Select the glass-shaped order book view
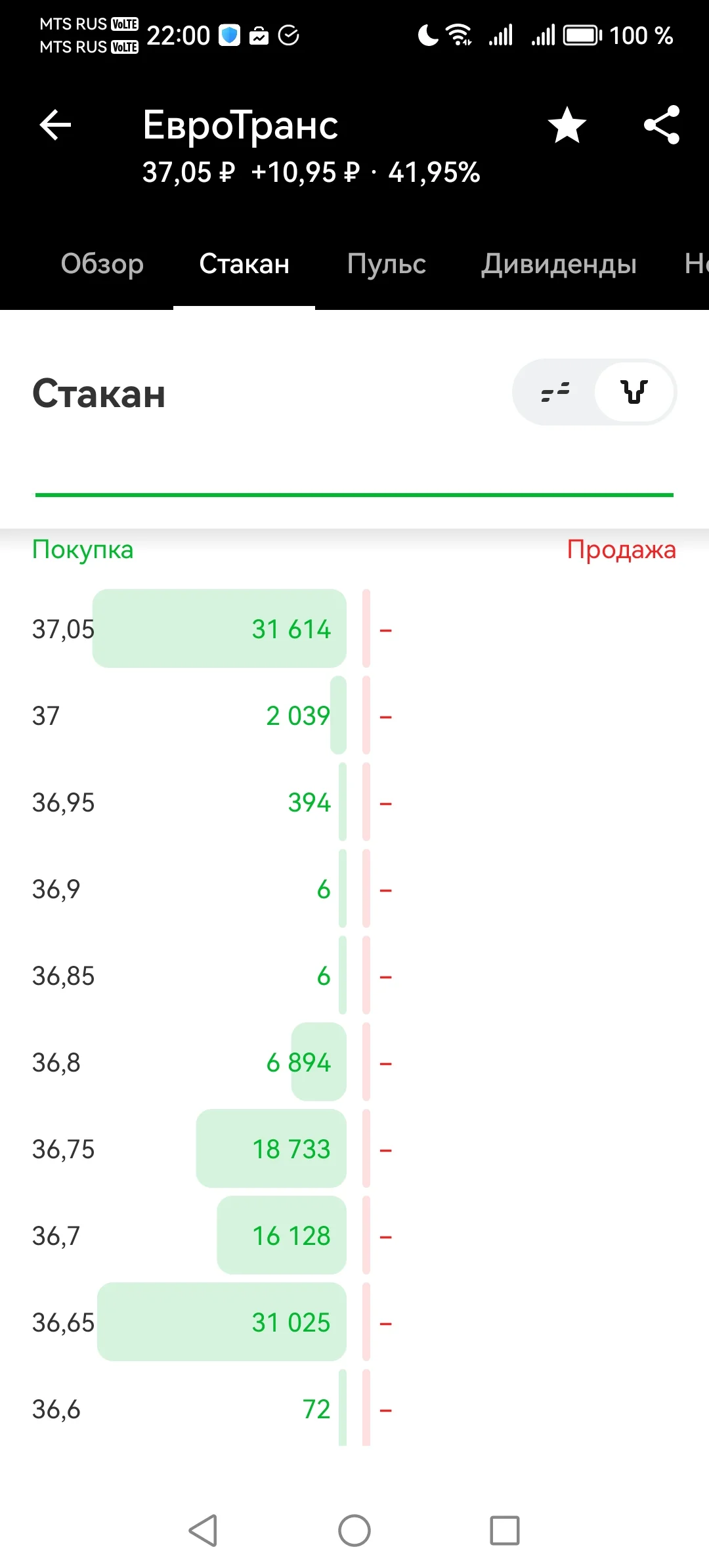 [634, 392]
